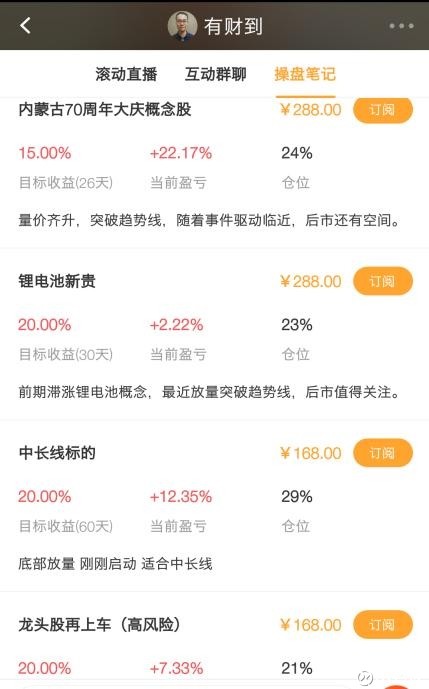Open the 锂电池新贵 card details

click(214, 335)
